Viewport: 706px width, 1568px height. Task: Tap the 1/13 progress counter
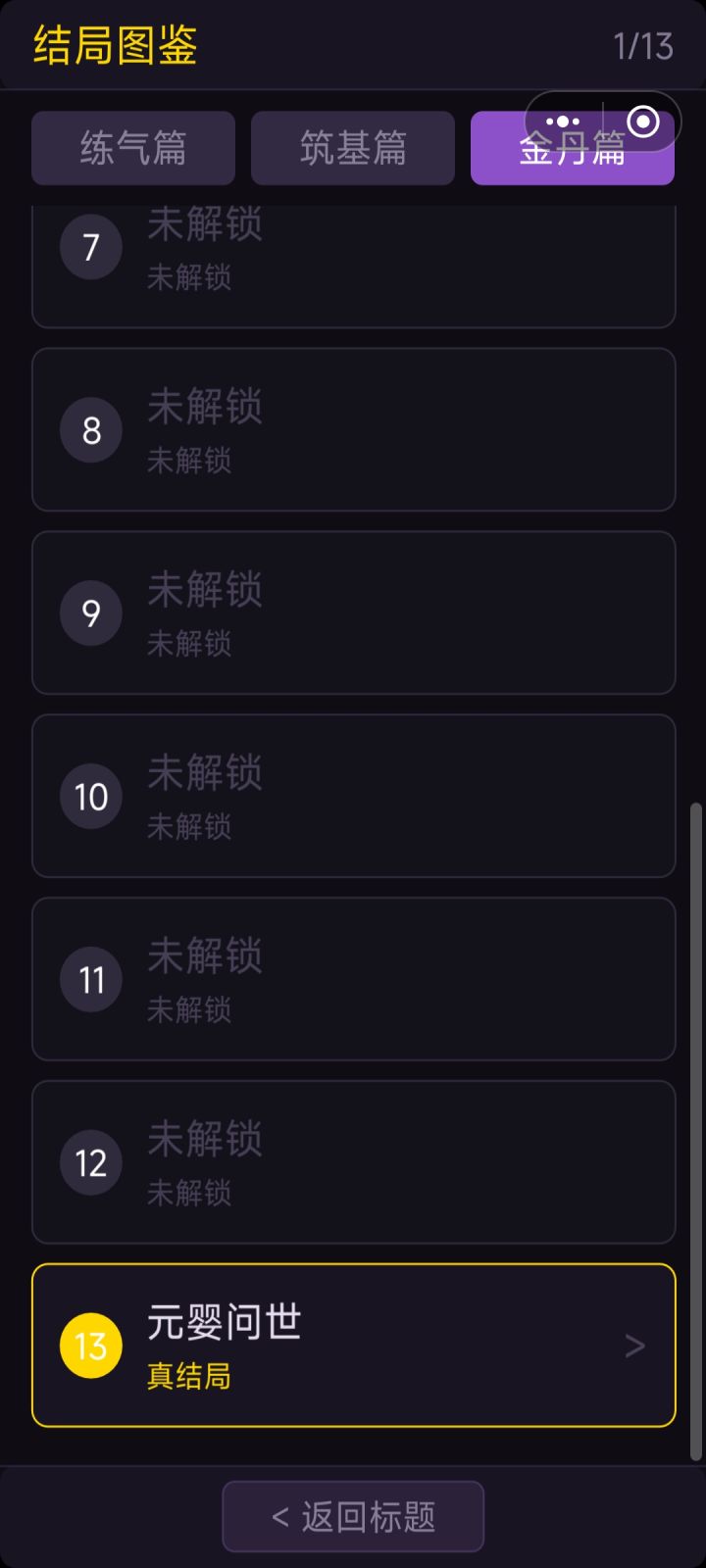(x=643, y=45)
